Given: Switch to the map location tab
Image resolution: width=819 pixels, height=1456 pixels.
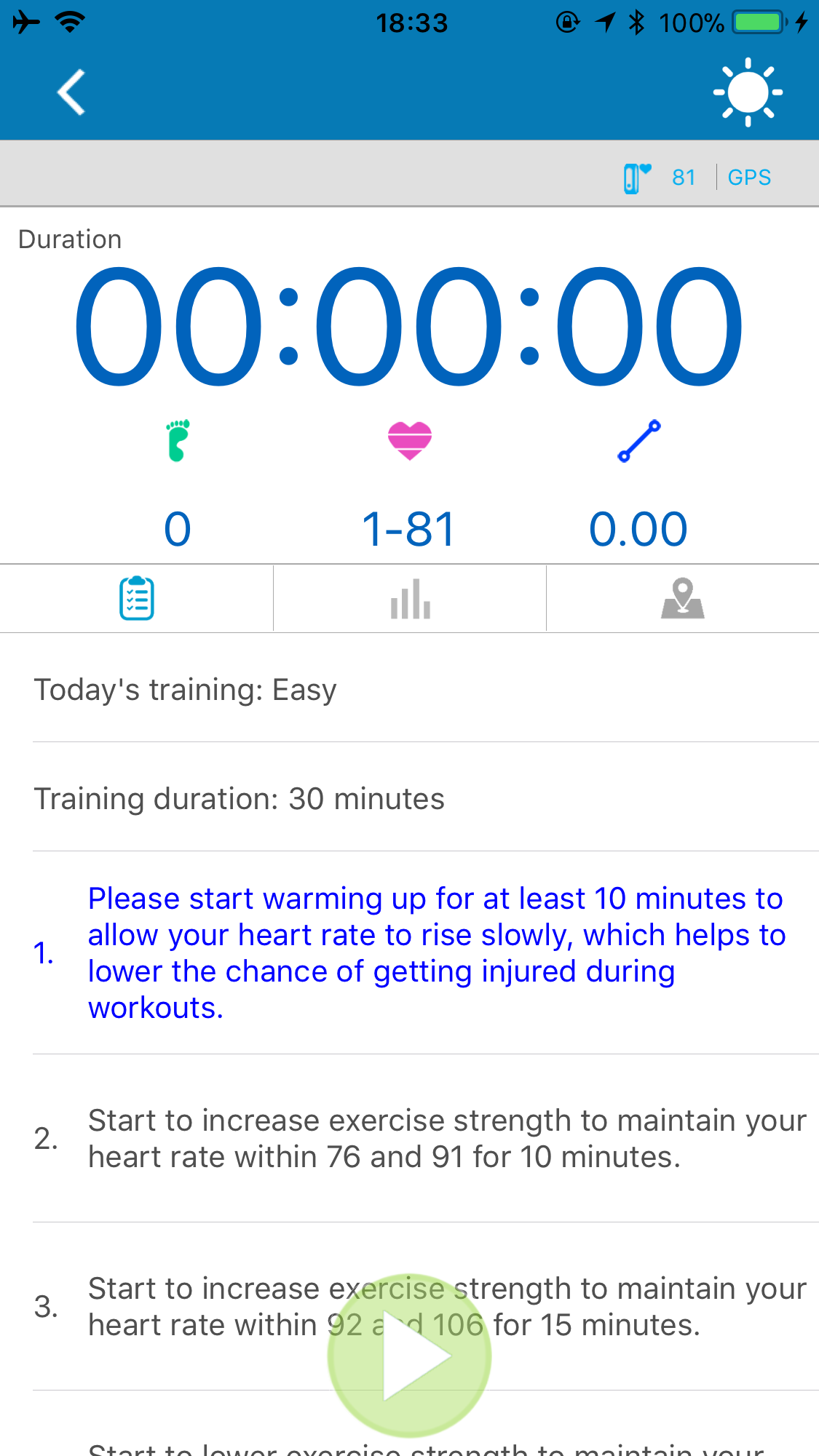Looking at the screenshot, I should tap(683, 598).
